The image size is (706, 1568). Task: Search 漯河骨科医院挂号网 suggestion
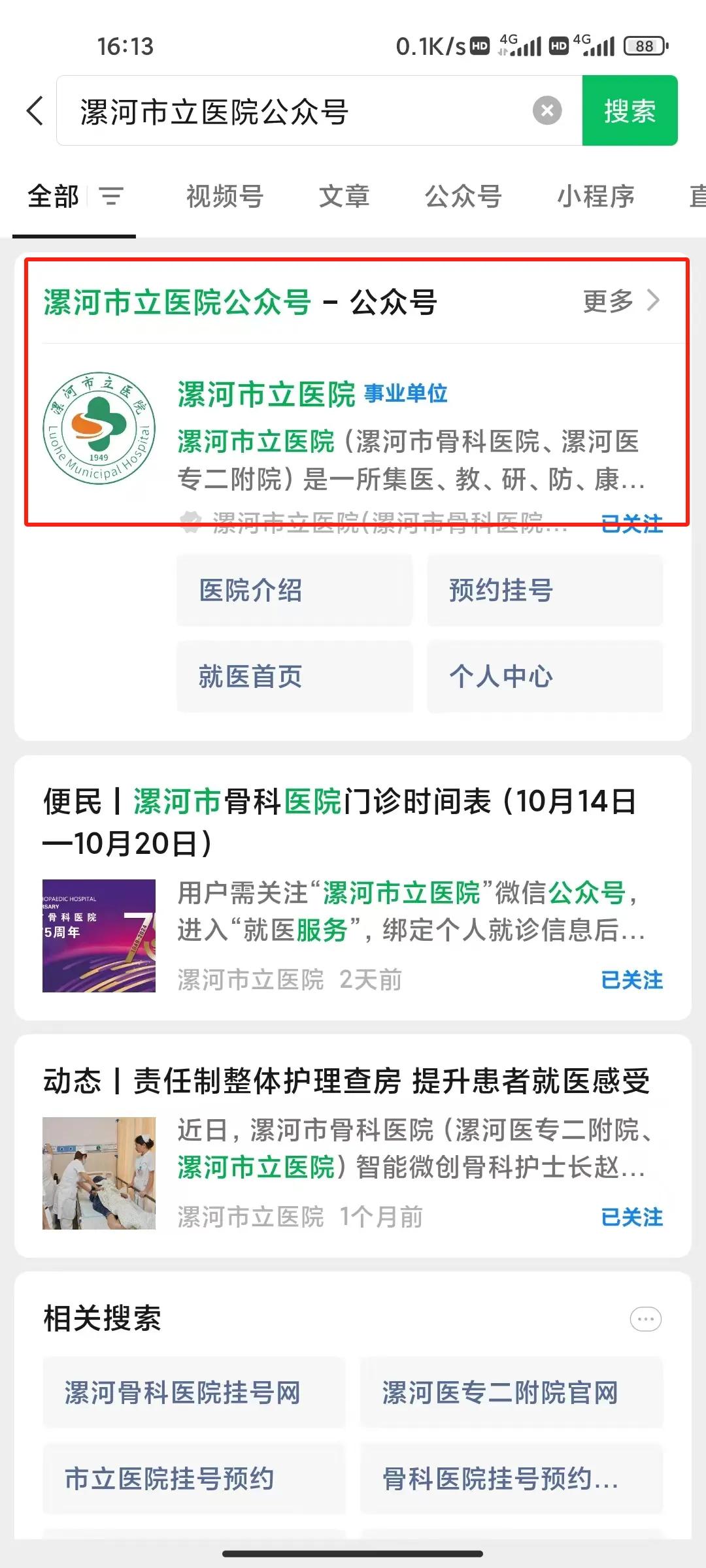click(x=193, y=1393)
